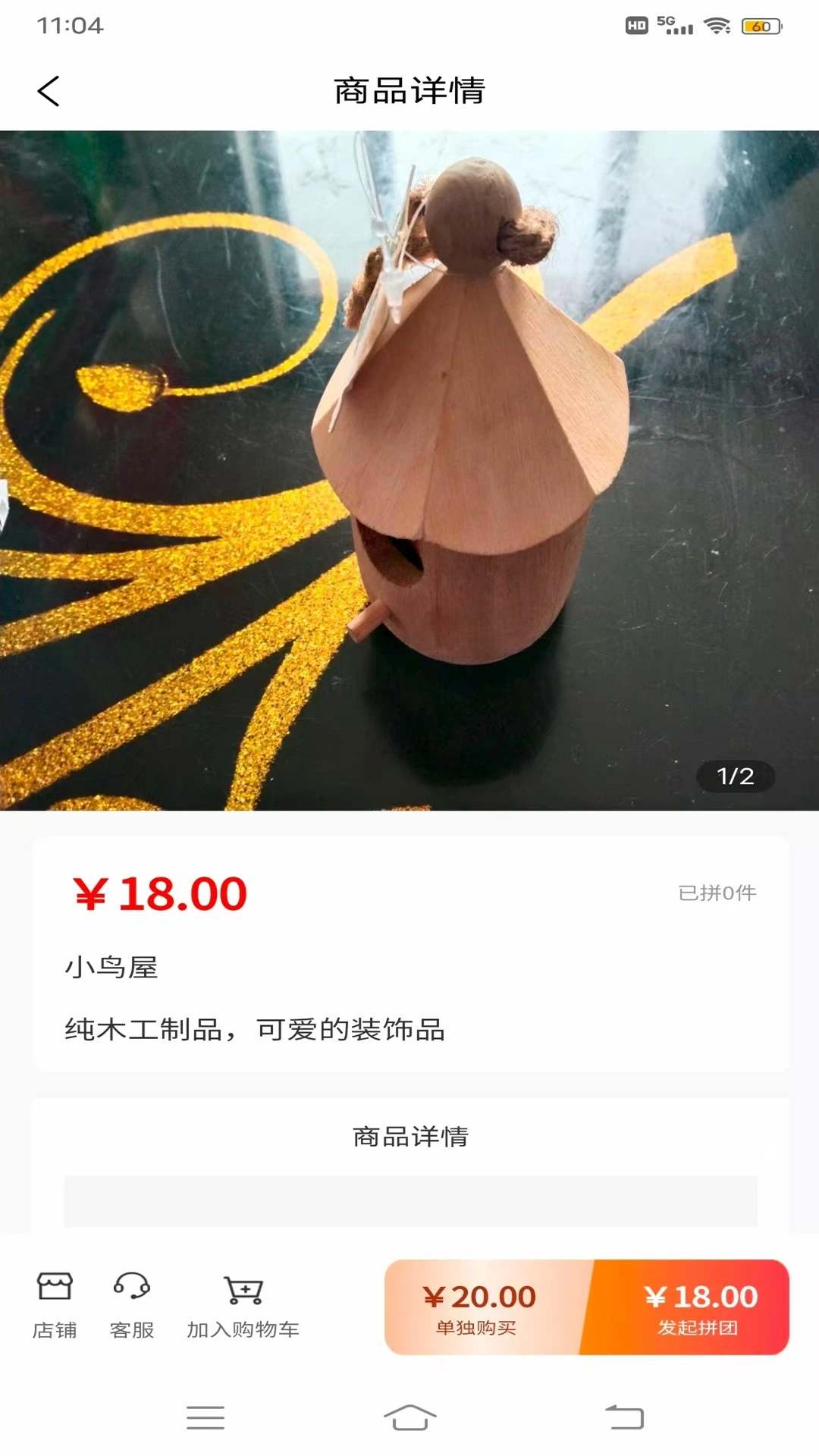Tap the 商品详情 title bar text

(x=409, y=90)
